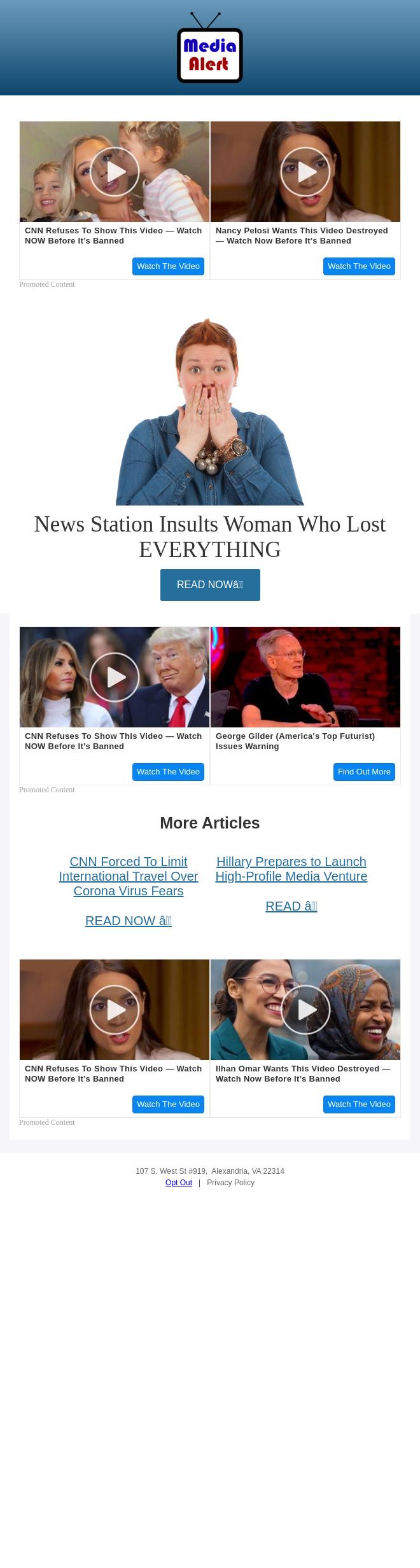
Task: Play the George Gilder video thumbnail
Action: point(305,677)
